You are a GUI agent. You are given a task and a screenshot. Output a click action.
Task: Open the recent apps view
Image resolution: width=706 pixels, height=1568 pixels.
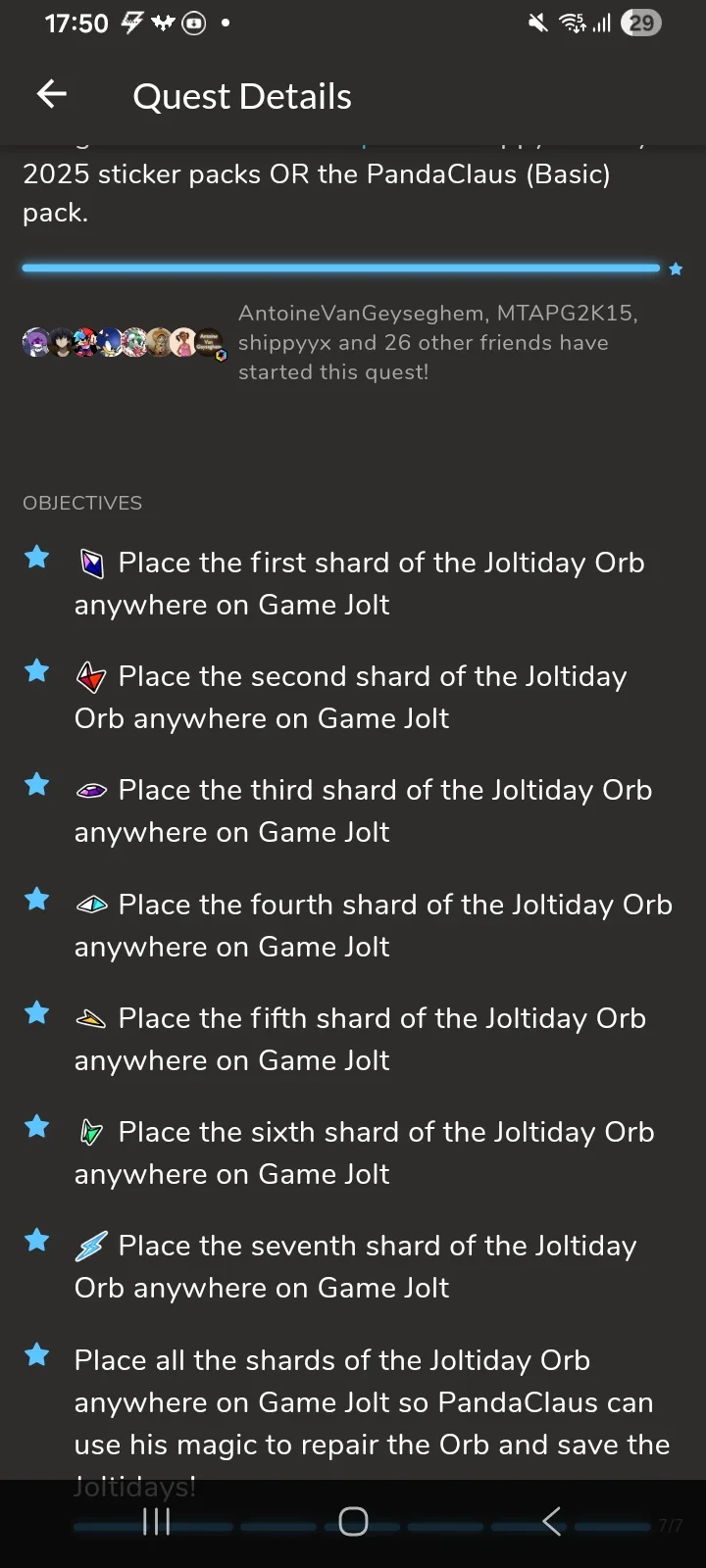(157, 1521)
